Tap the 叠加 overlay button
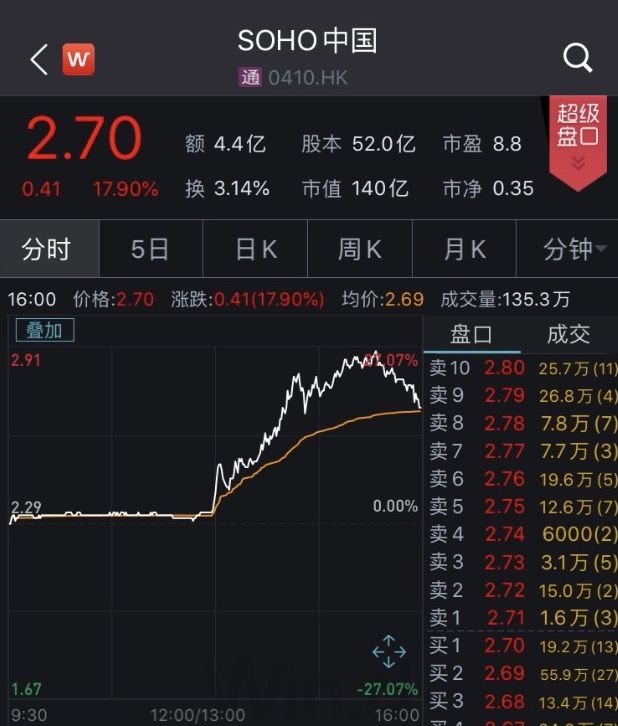 [x=43, y=330]
